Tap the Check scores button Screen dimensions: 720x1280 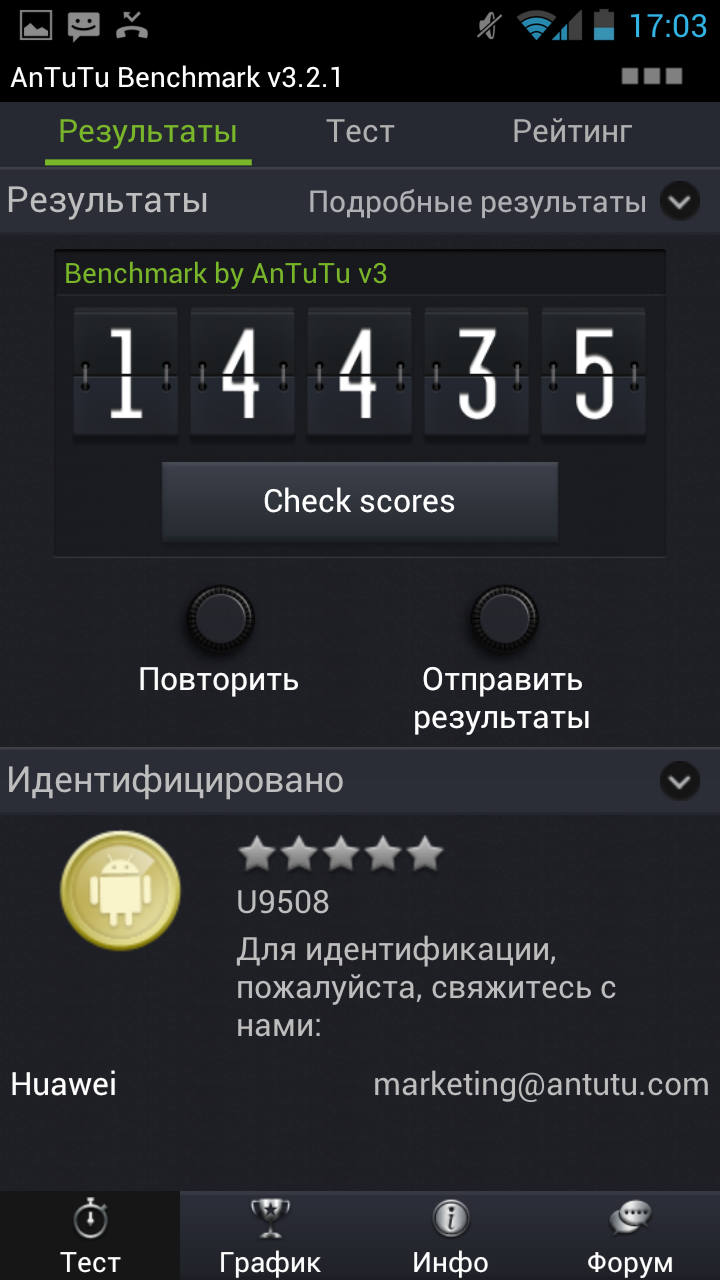(x=359, y=501)
